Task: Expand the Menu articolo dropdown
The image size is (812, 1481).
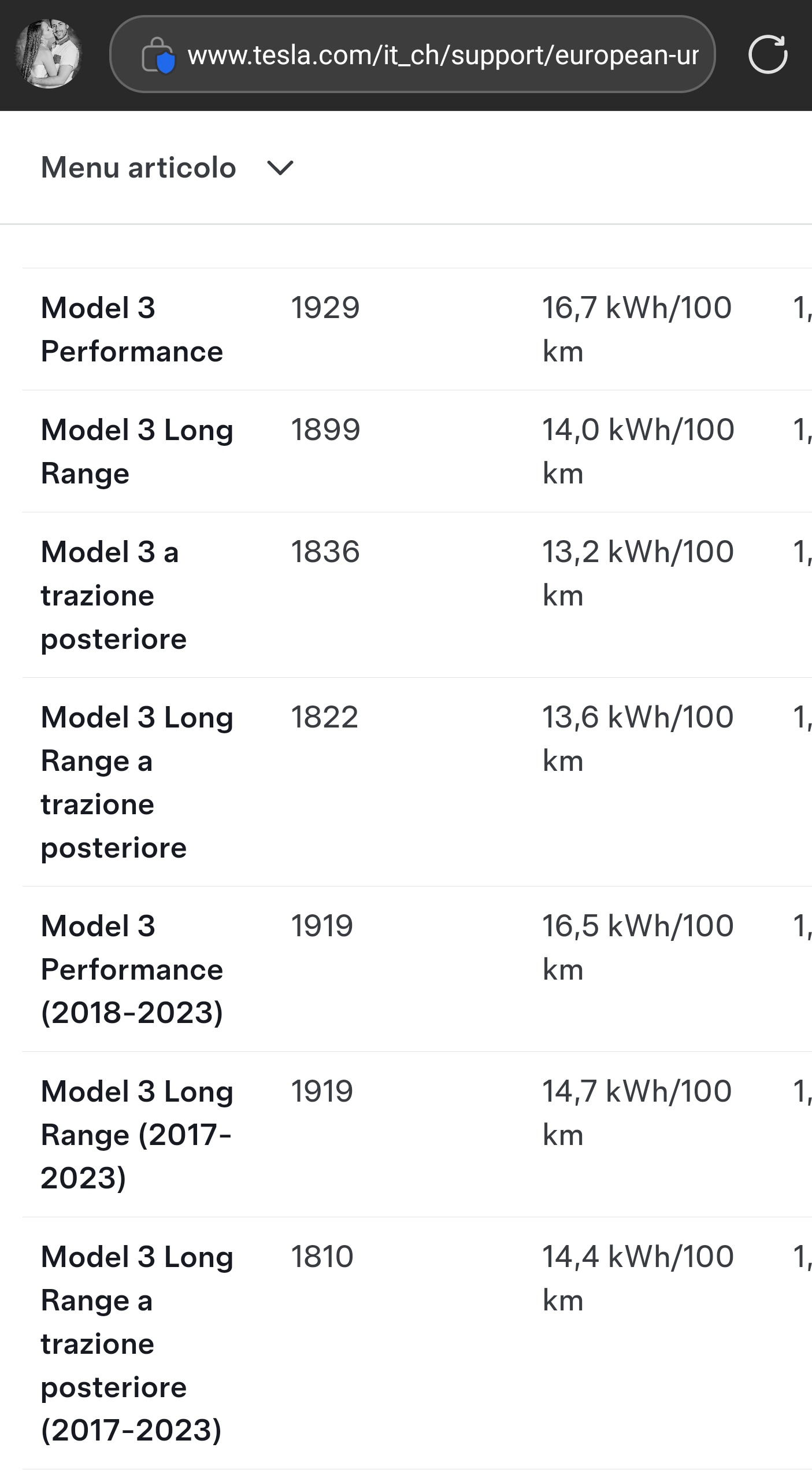Action: coord(168,168)
